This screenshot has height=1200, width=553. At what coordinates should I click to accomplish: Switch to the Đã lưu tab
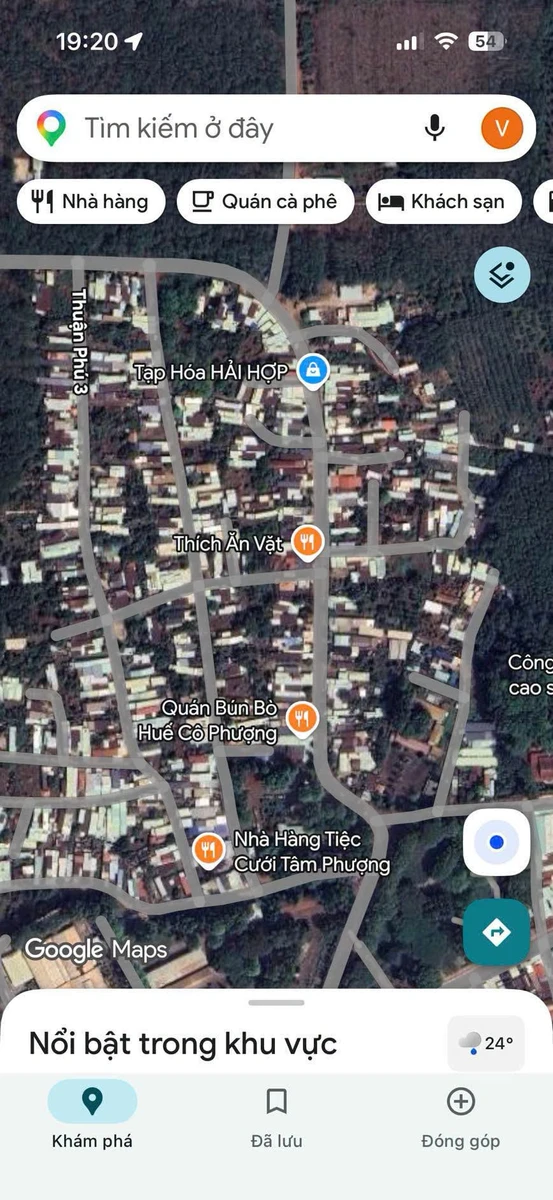[x=277, y=1116]
